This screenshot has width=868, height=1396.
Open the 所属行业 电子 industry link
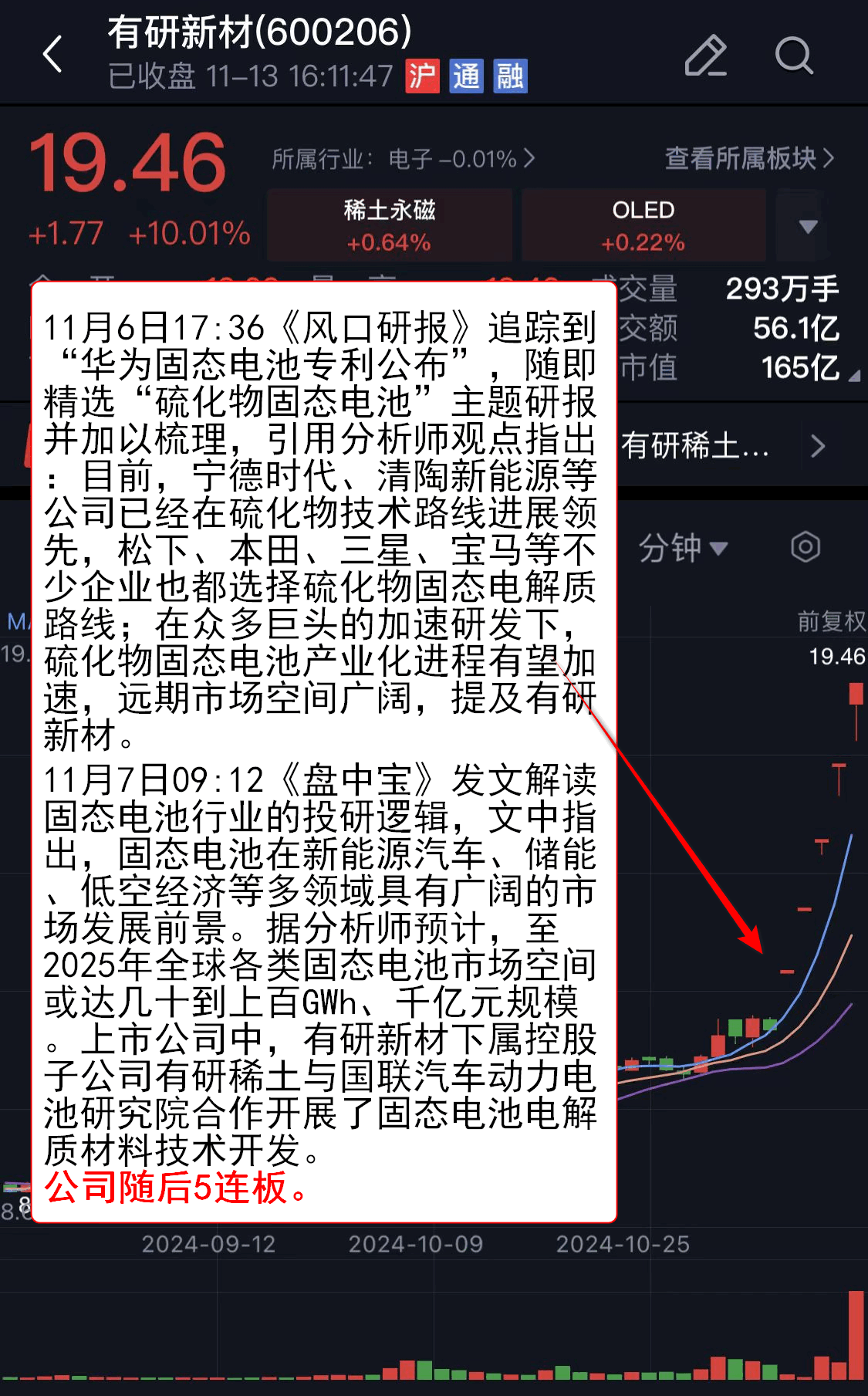[402, 159]
